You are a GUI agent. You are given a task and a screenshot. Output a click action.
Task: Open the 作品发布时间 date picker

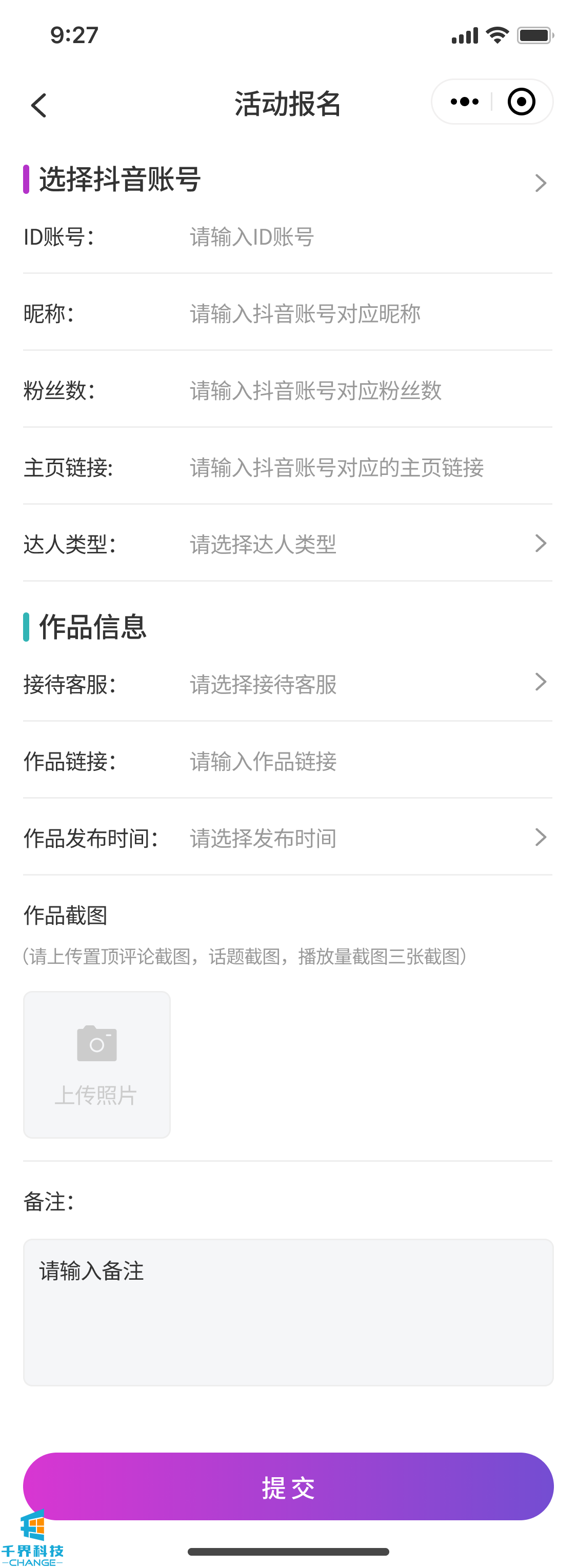365,838
